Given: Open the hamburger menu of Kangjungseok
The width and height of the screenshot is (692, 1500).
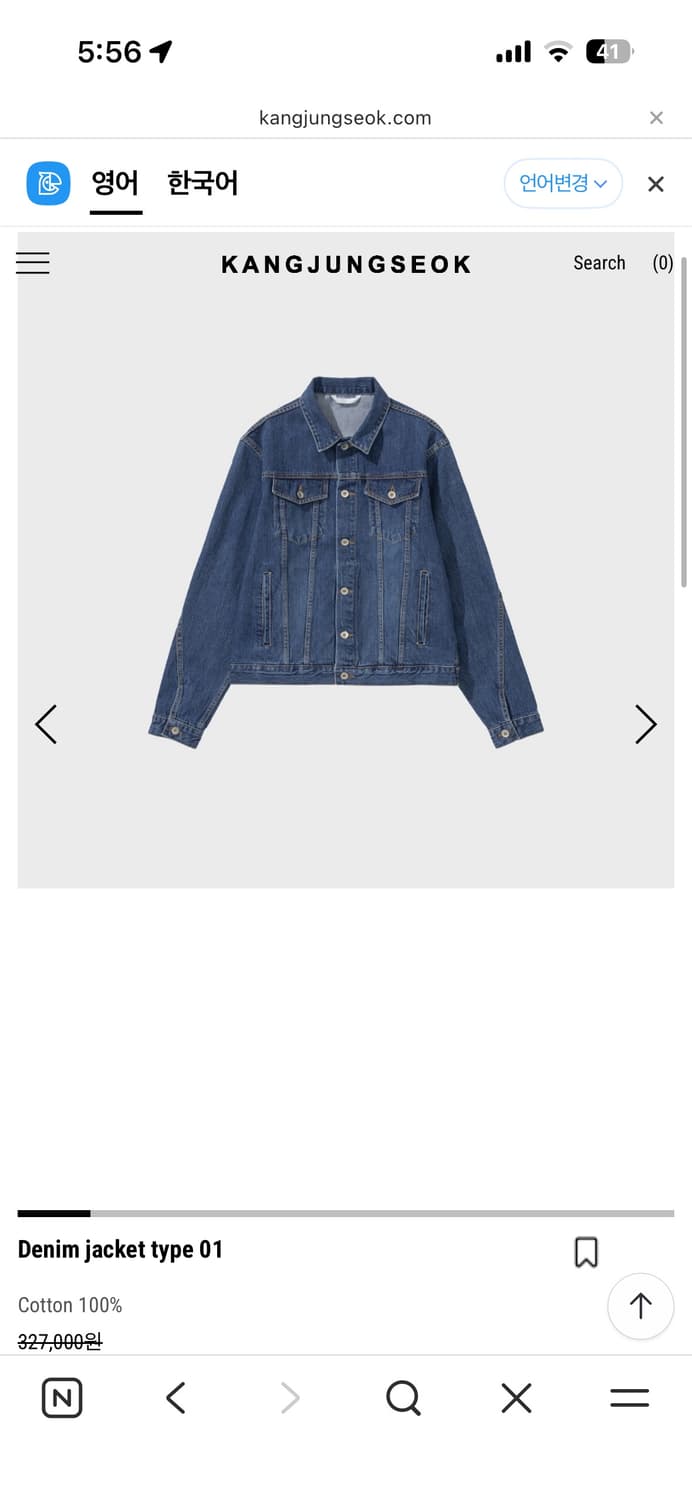Looking at the screenshot, I should 33,263.
